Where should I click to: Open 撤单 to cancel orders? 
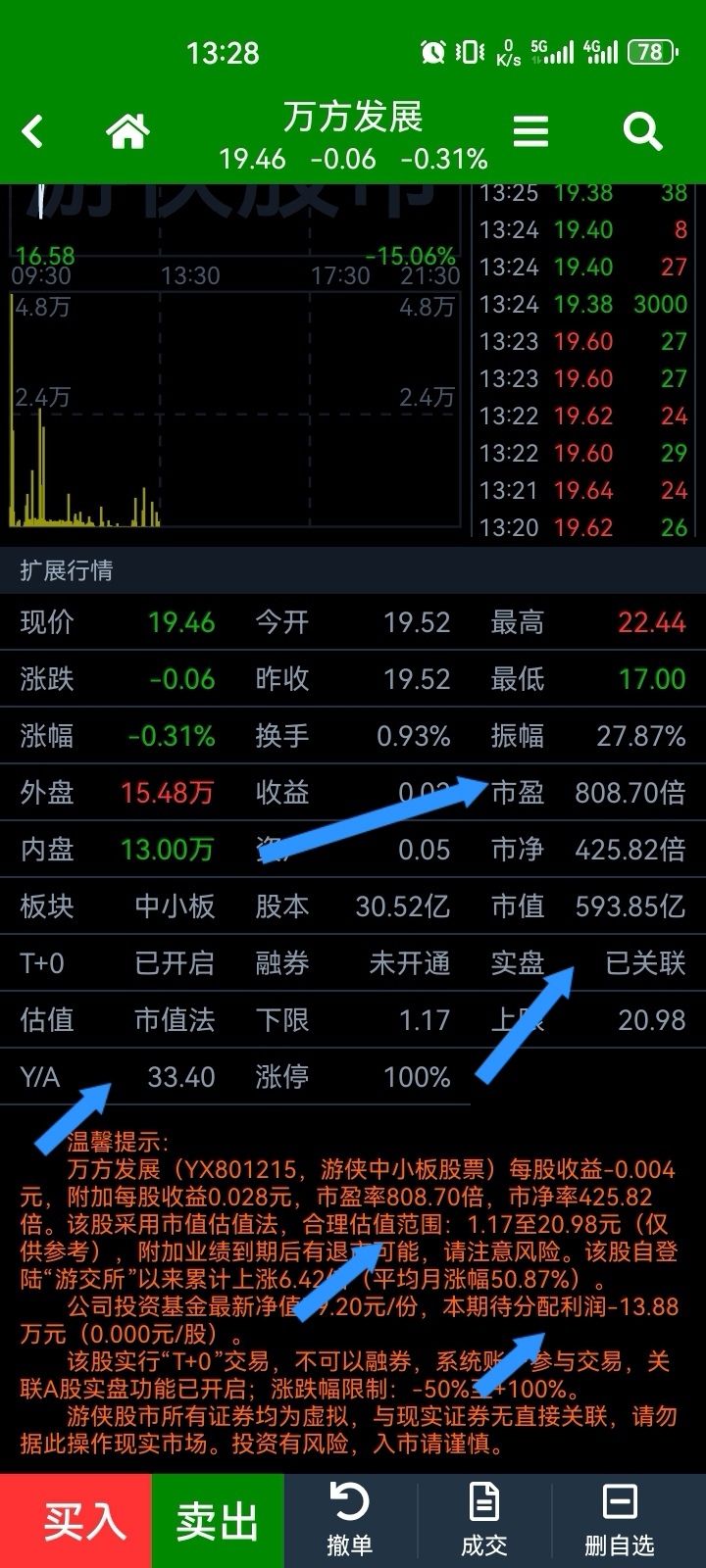point(350,1521)
